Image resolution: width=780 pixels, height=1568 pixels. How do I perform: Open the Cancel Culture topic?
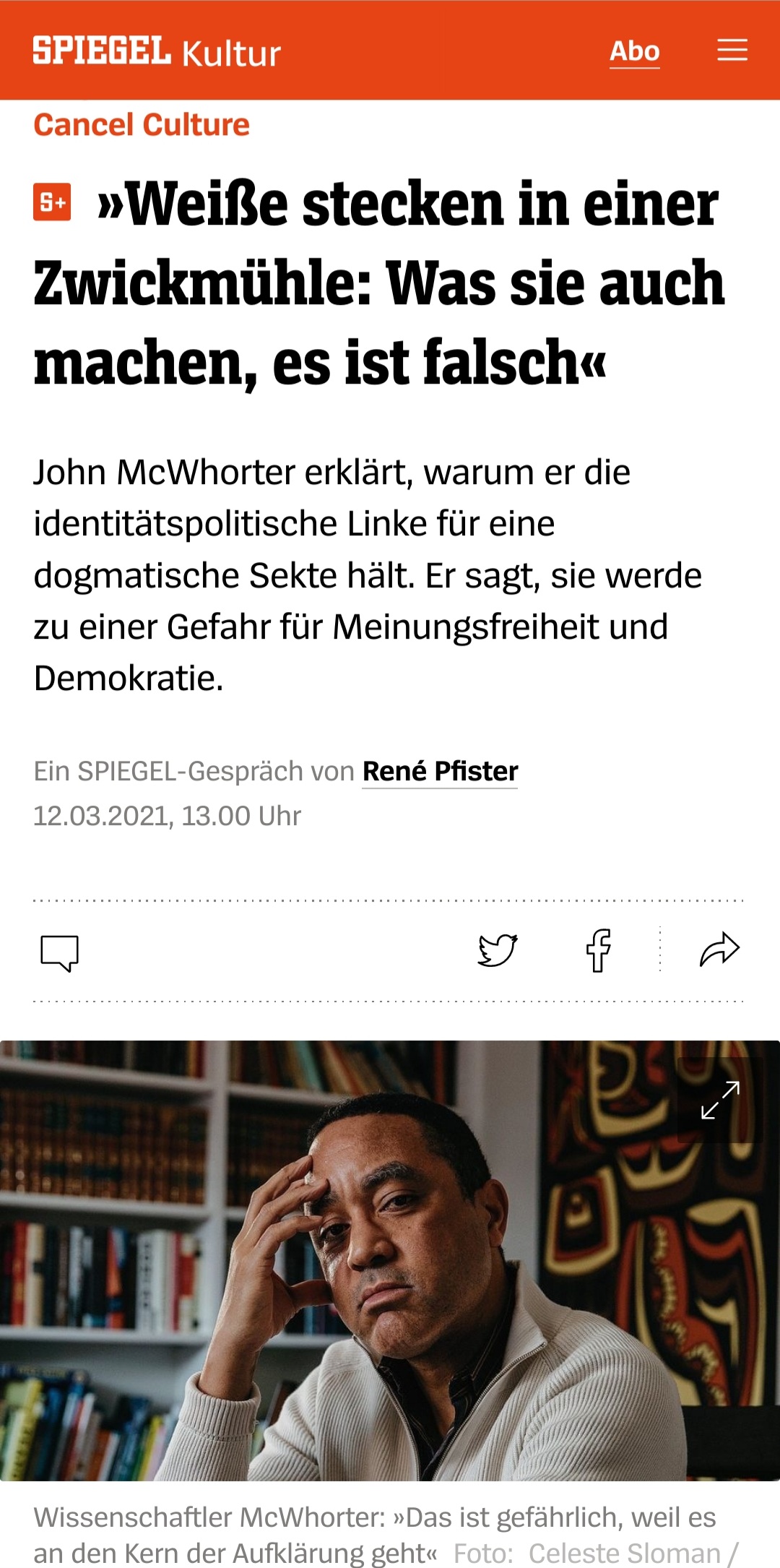pyautogui.click(x=142, y=125)
